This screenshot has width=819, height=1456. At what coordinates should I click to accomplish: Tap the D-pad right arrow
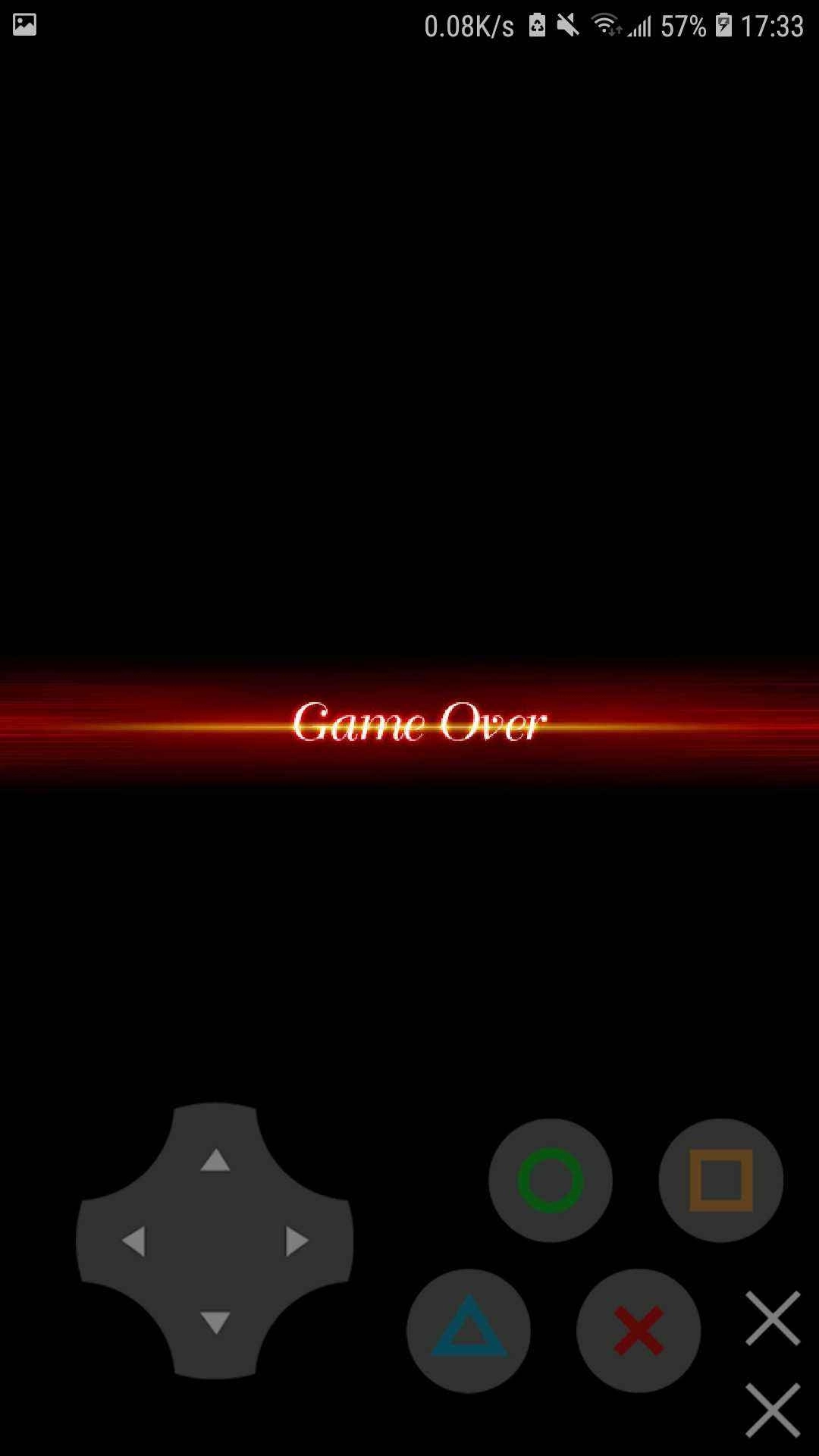click(x=297, y=1241)
